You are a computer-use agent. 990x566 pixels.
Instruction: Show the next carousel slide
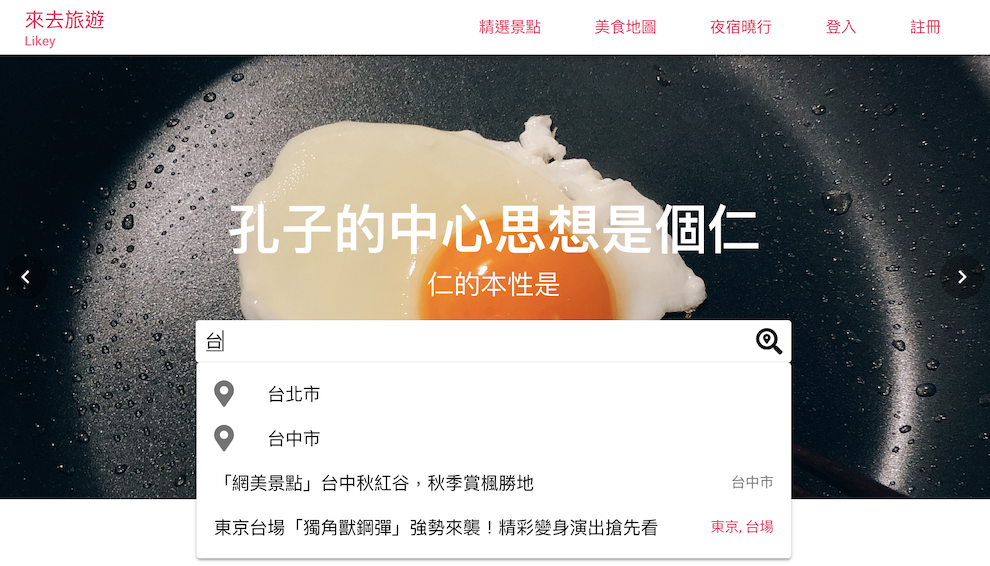(x=962, y=277)
